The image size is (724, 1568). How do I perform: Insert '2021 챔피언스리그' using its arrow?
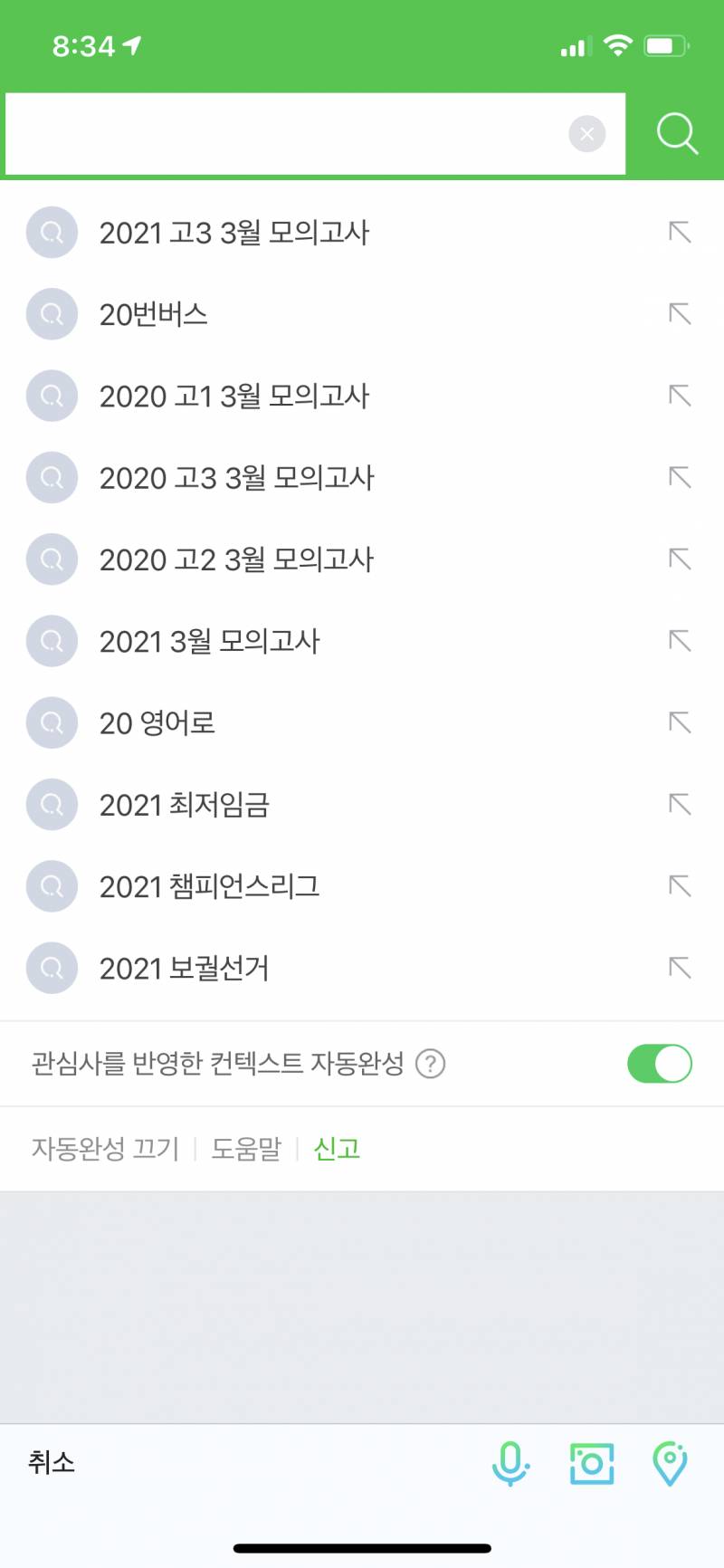[677, 885]
